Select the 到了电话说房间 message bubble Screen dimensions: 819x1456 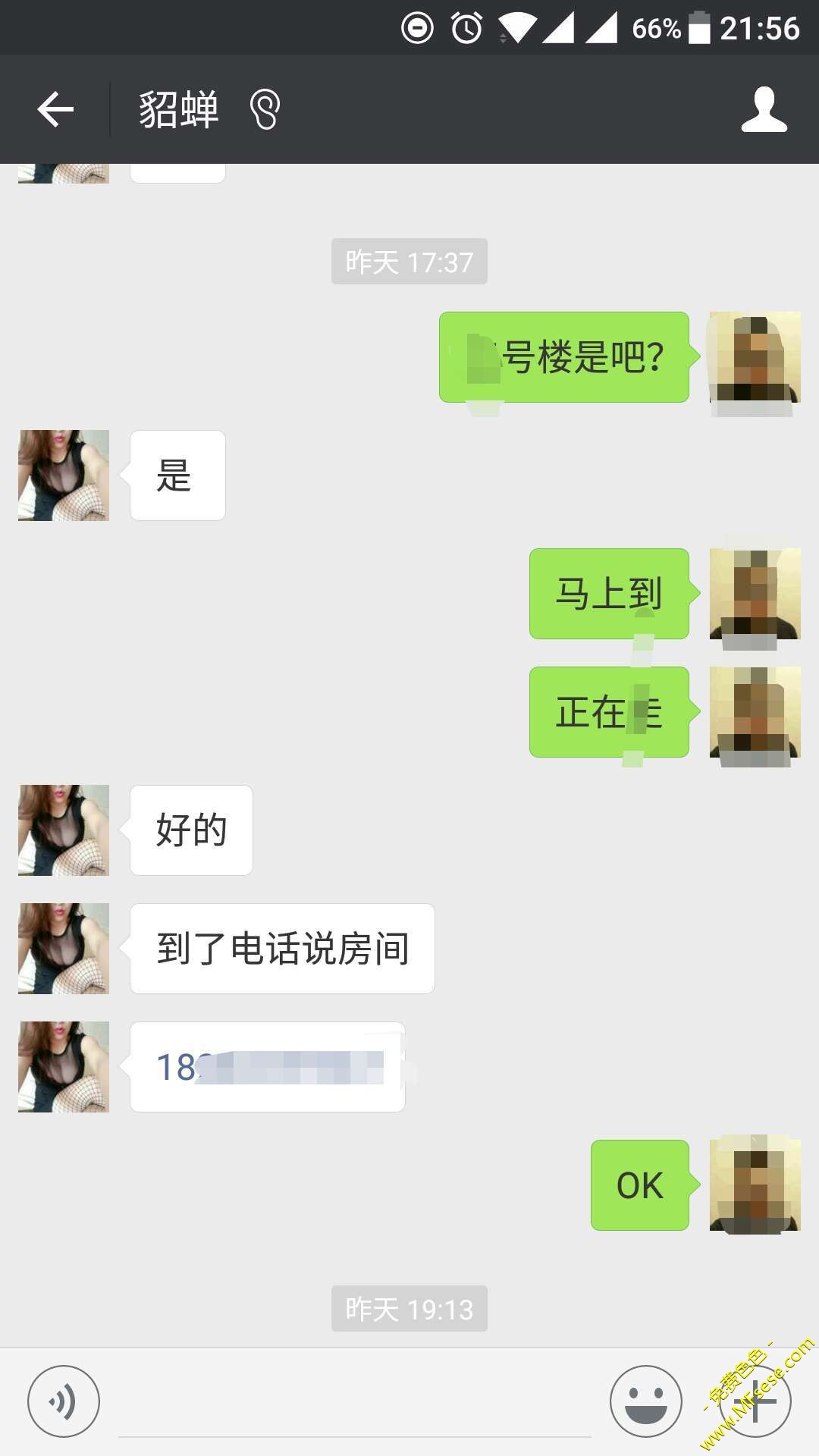(x=281, y=948)
